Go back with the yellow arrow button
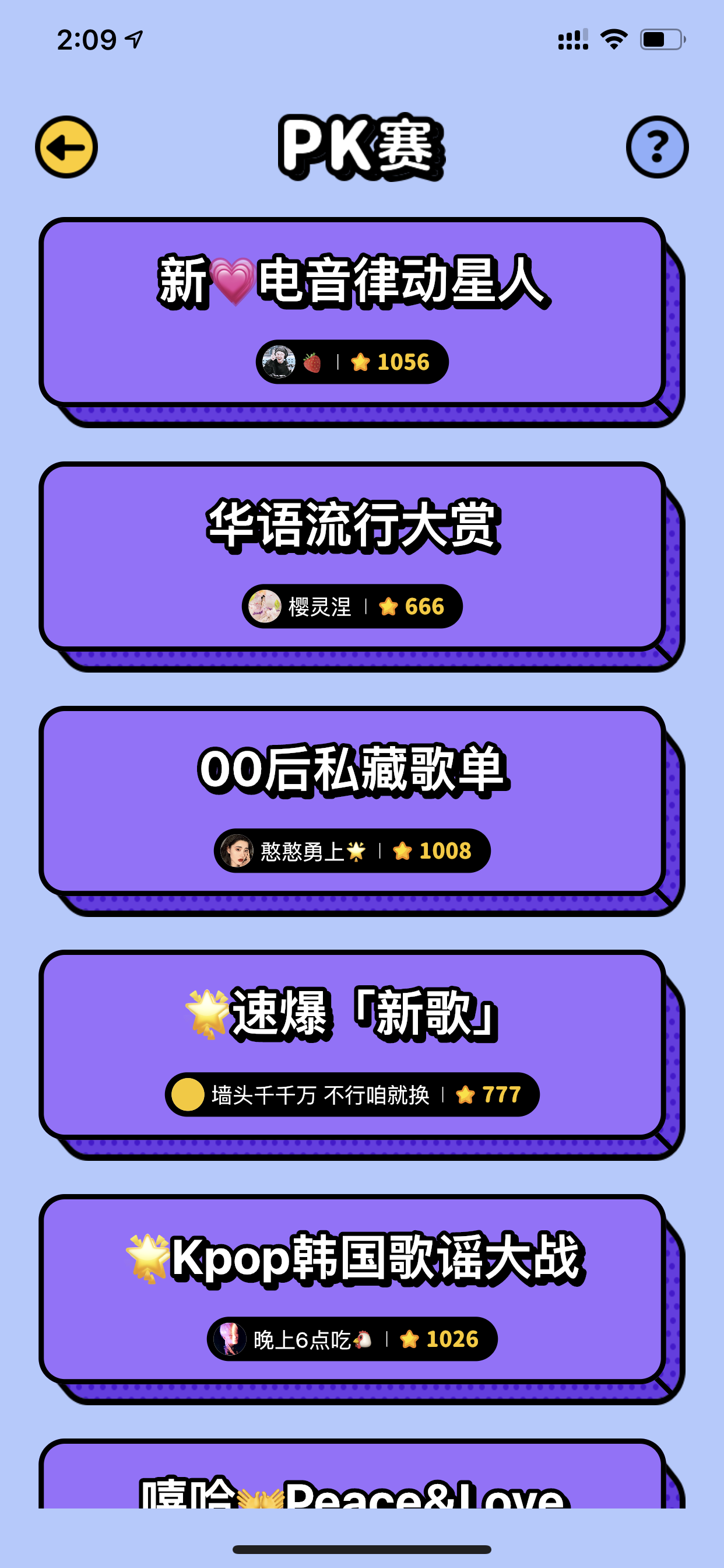This screenshot has height=1568, width=724. tap(66, 146)
